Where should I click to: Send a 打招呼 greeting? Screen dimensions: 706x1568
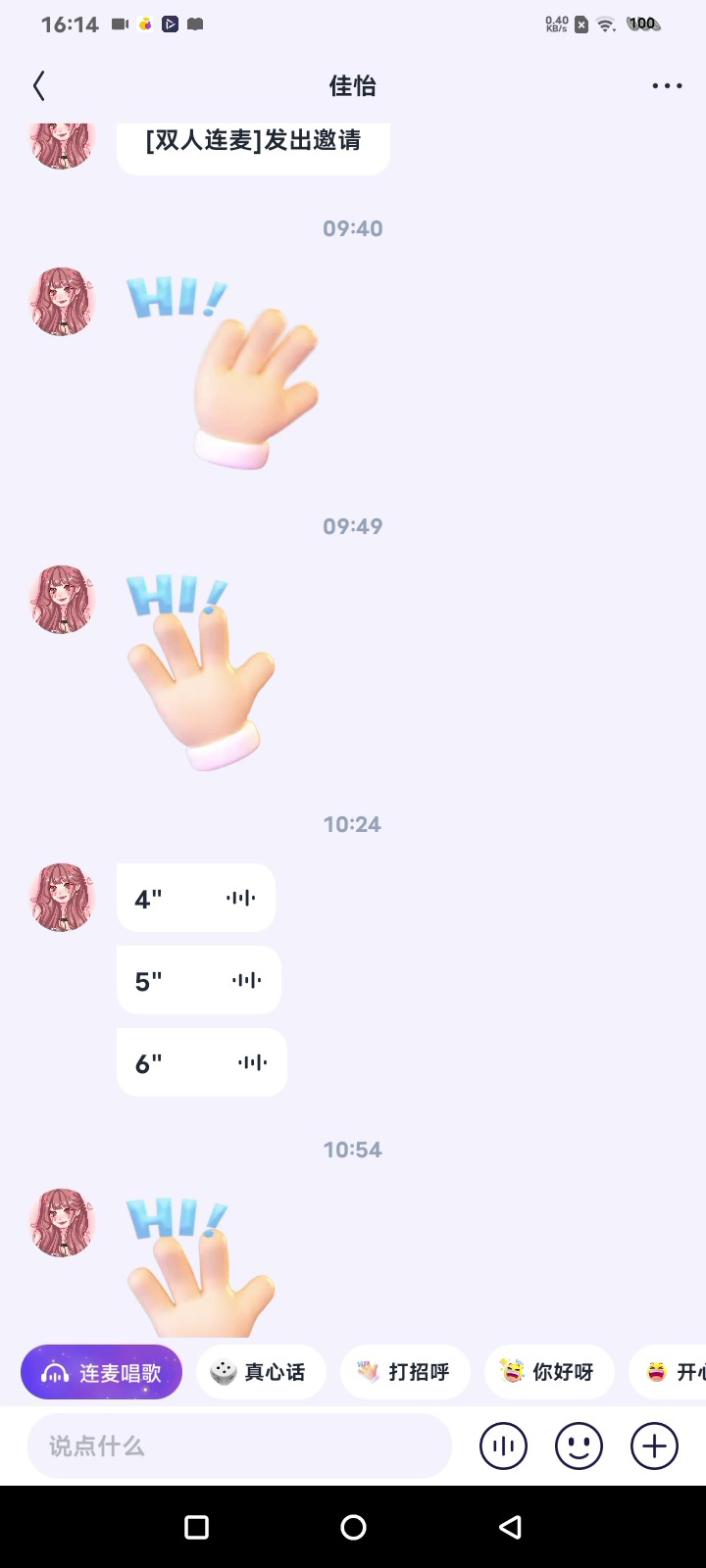pyautogui.click(x=405, y=1372)
